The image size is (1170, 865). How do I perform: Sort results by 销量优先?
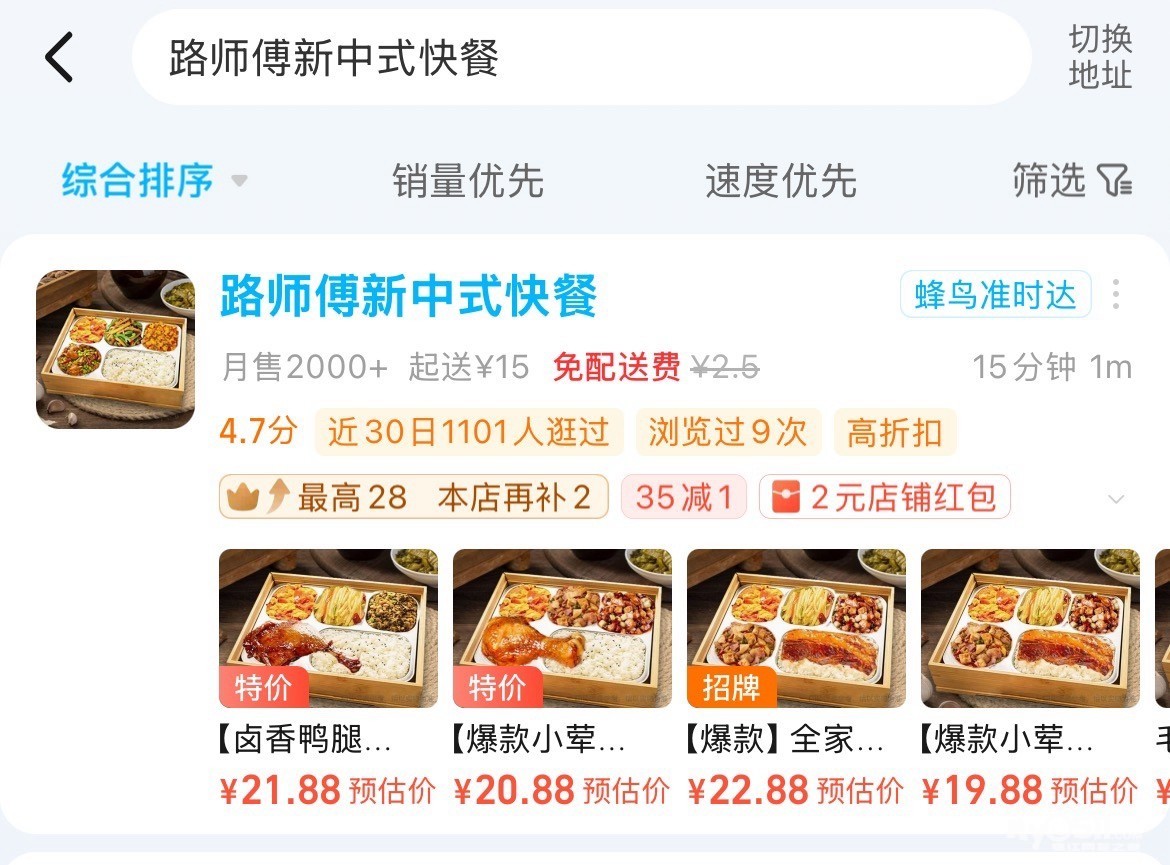(x=467, y=181)
